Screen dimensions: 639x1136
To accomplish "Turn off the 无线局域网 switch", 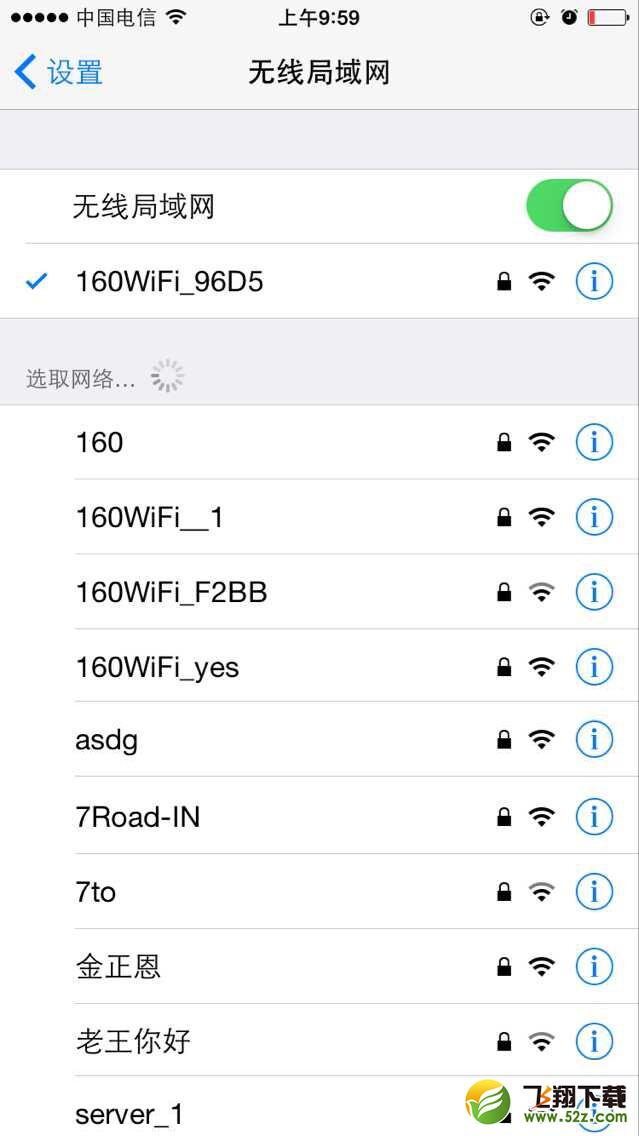I will click(x=569, y=206).
